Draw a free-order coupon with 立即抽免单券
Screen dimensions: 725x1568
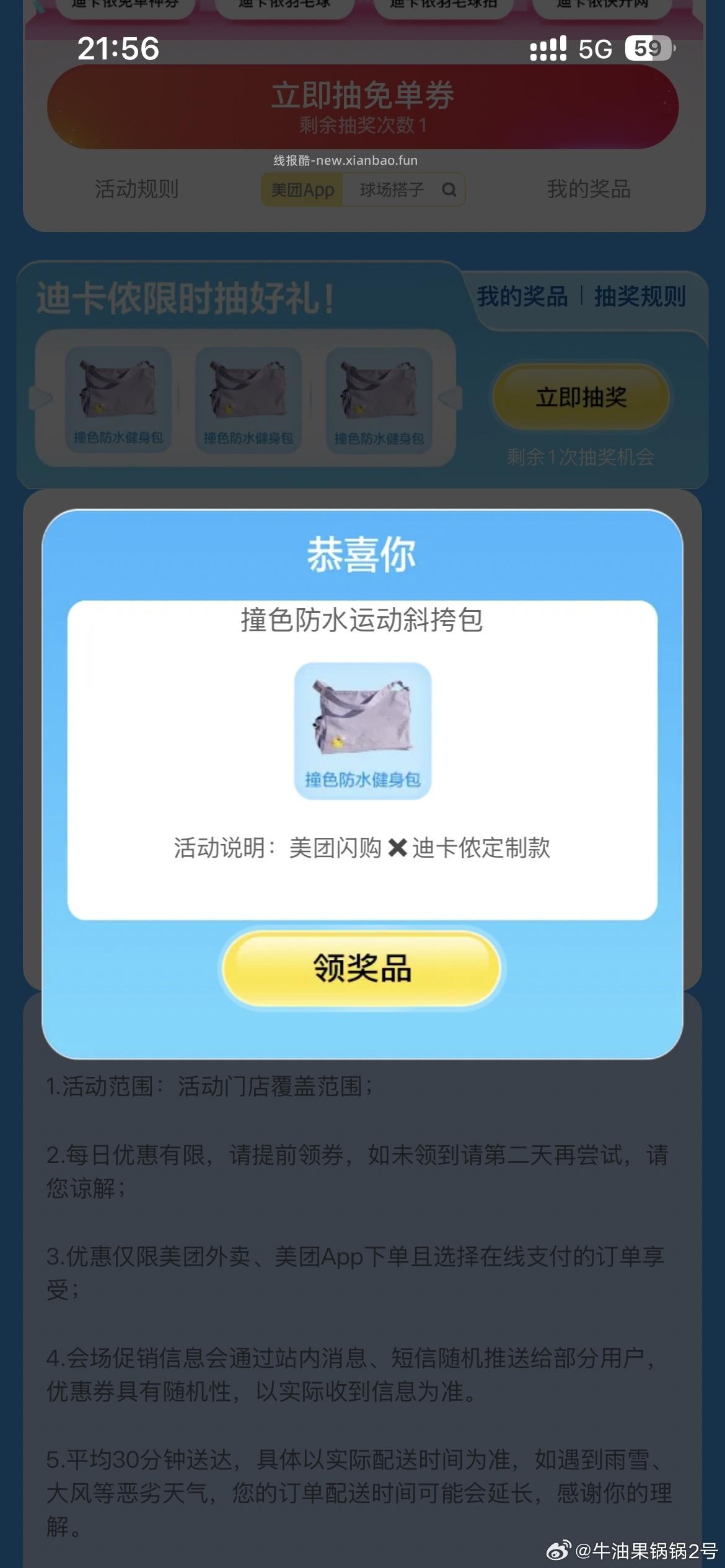[x=362, y=107]
